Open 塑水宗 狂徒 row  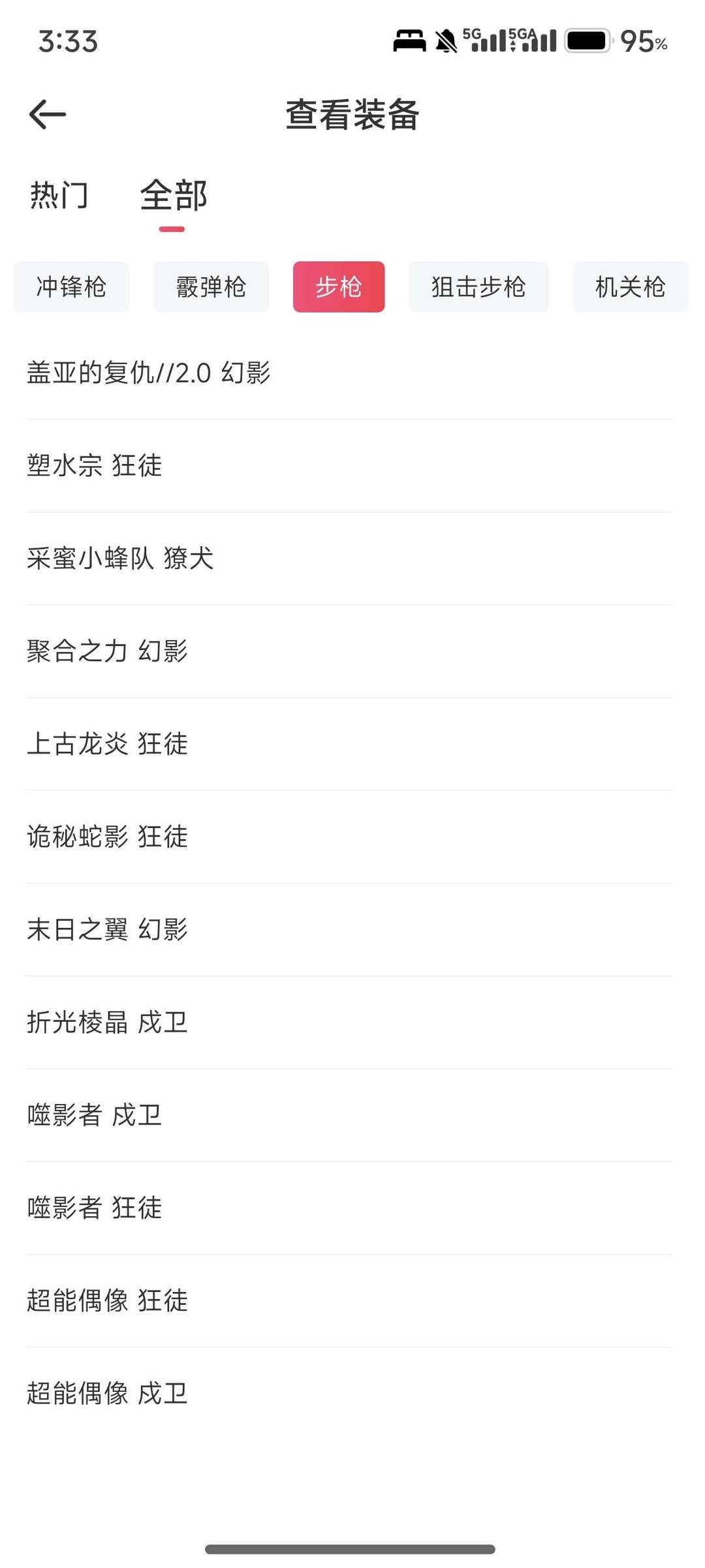(x=349, y=466)
